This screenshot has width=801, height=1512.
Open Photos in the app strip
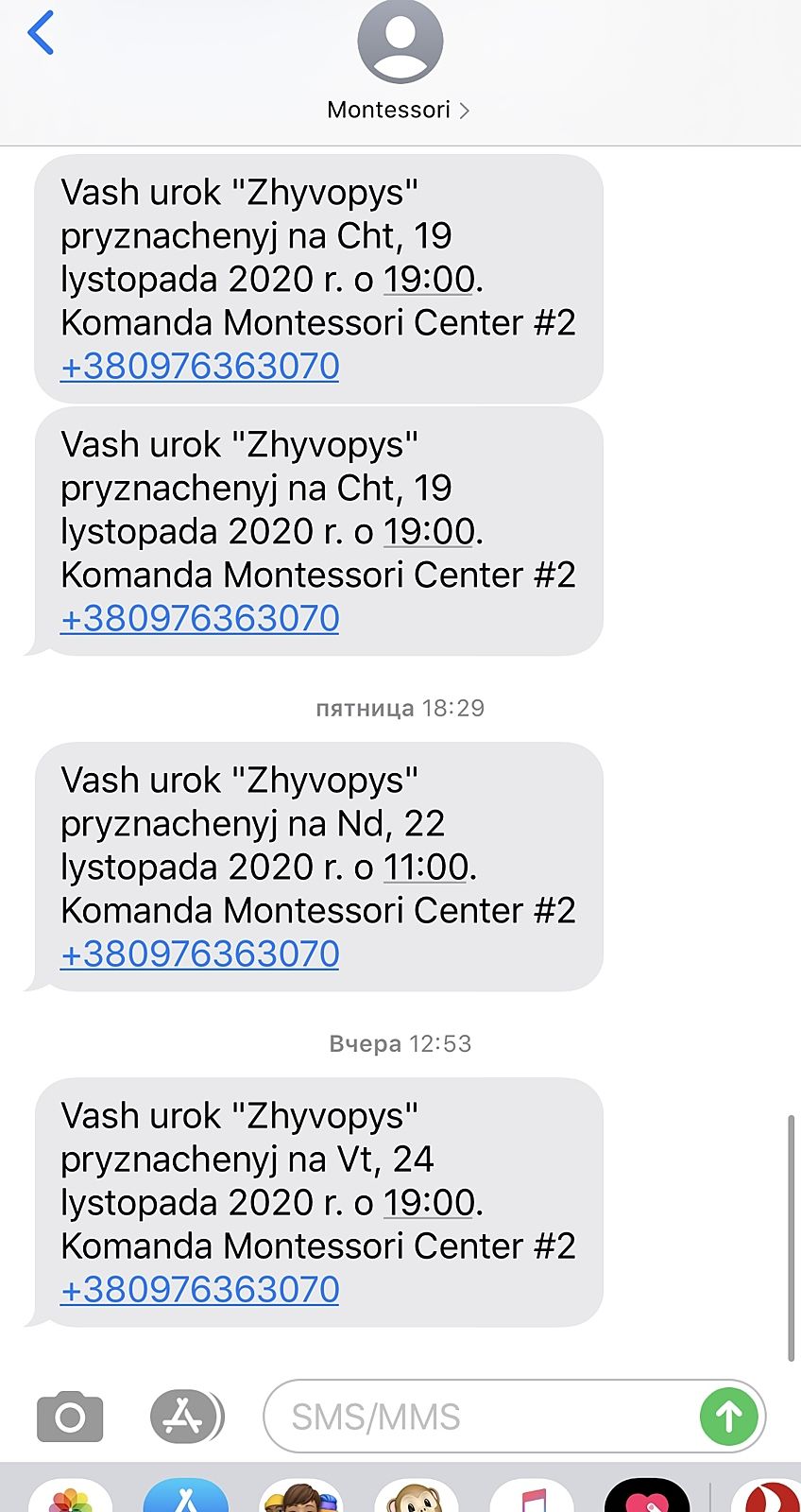click(70, 1498)
